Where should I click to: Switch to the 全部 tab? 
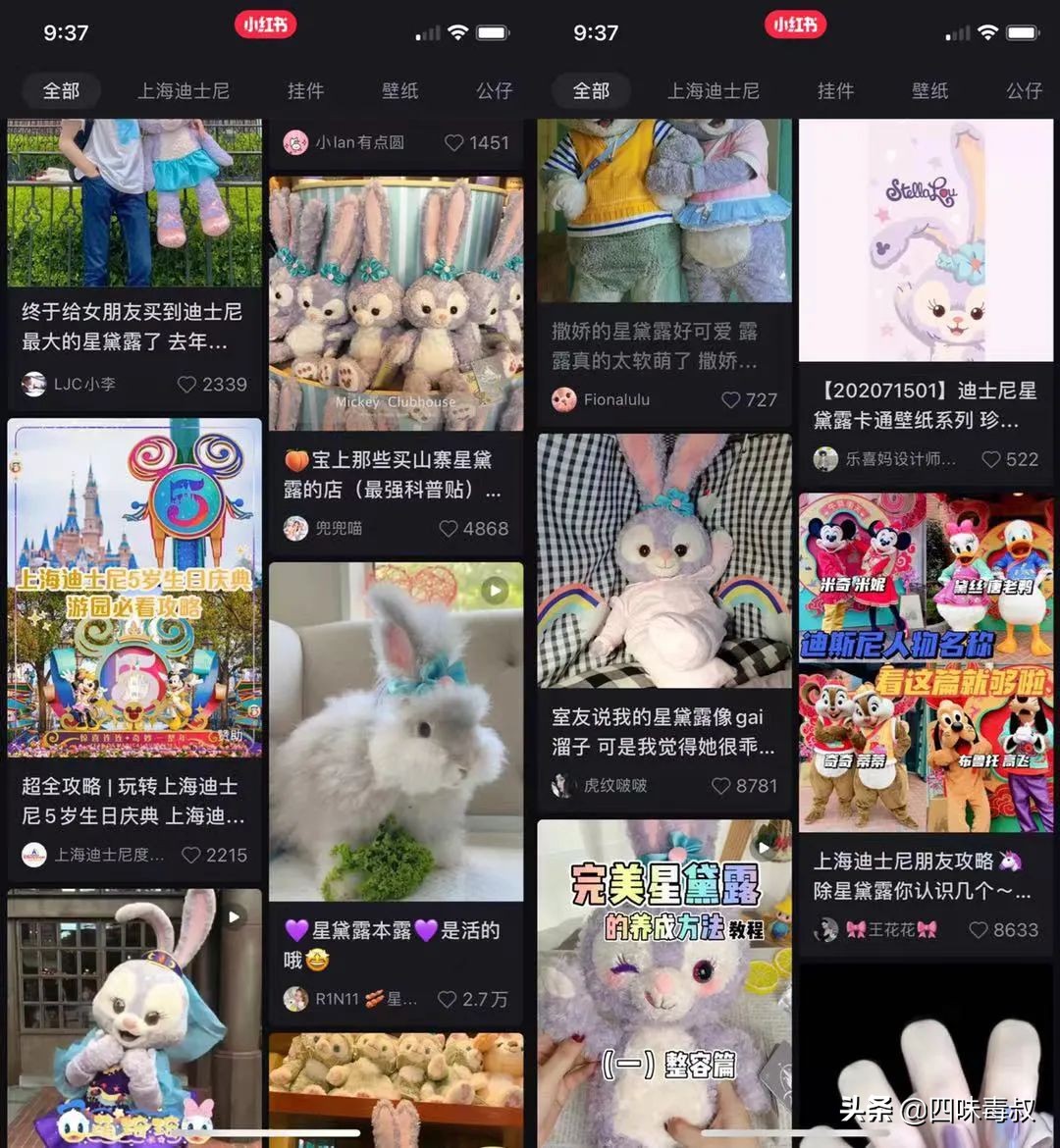61,90
